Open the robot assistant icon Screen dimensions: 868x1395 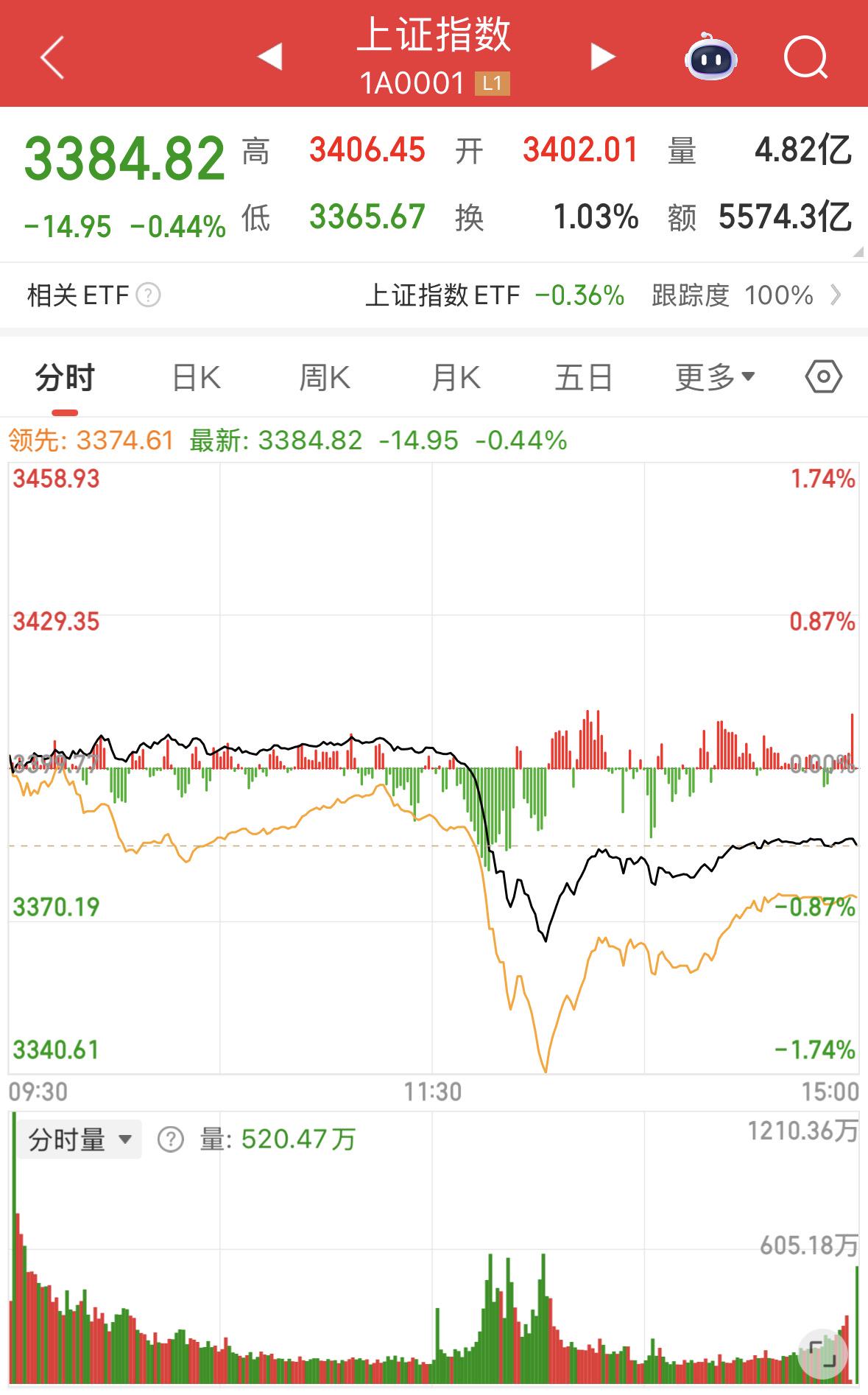pyautogui.click(x=710, y=57)
